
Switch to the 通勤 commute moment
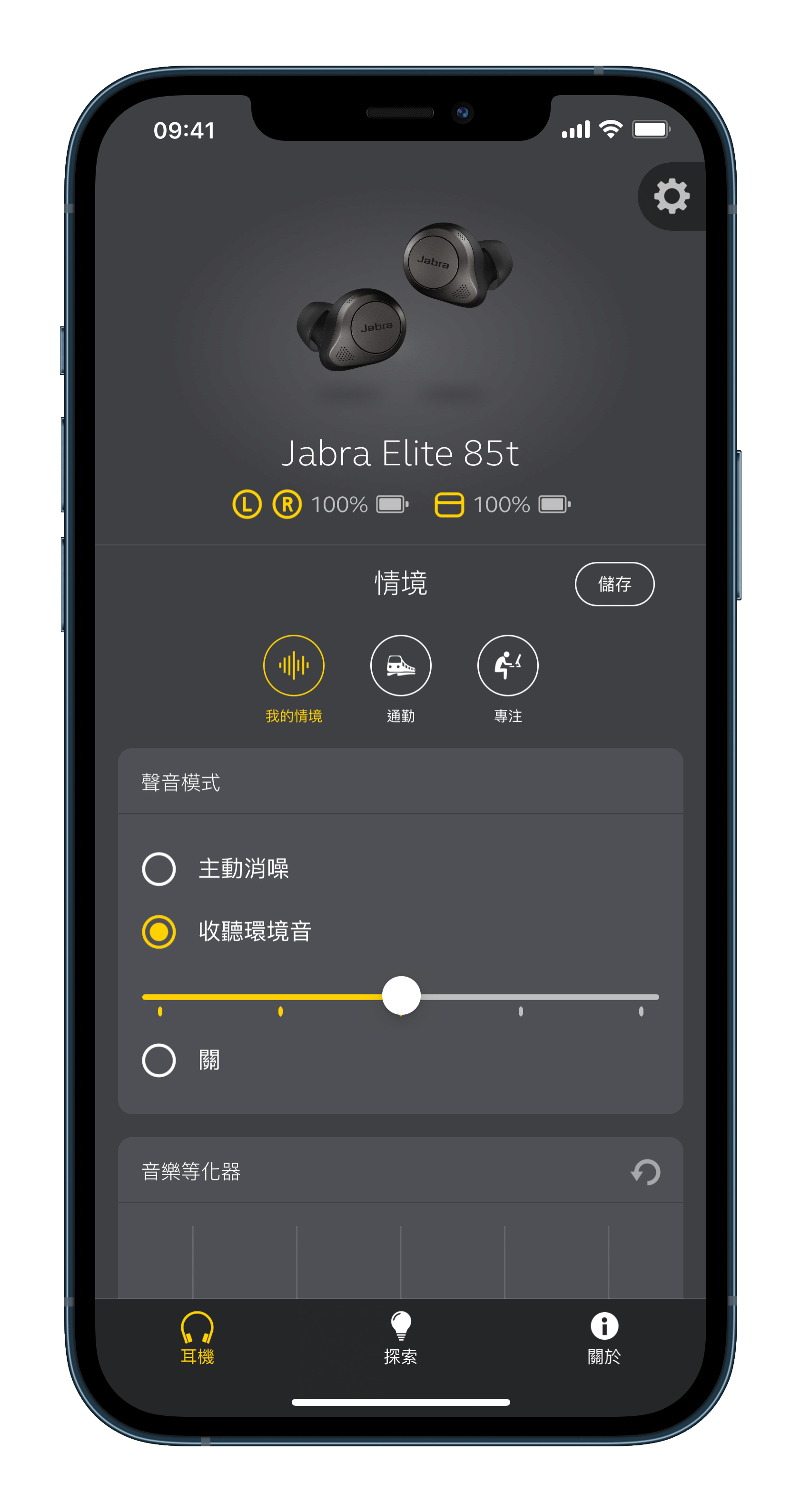(x=401, y=666)
